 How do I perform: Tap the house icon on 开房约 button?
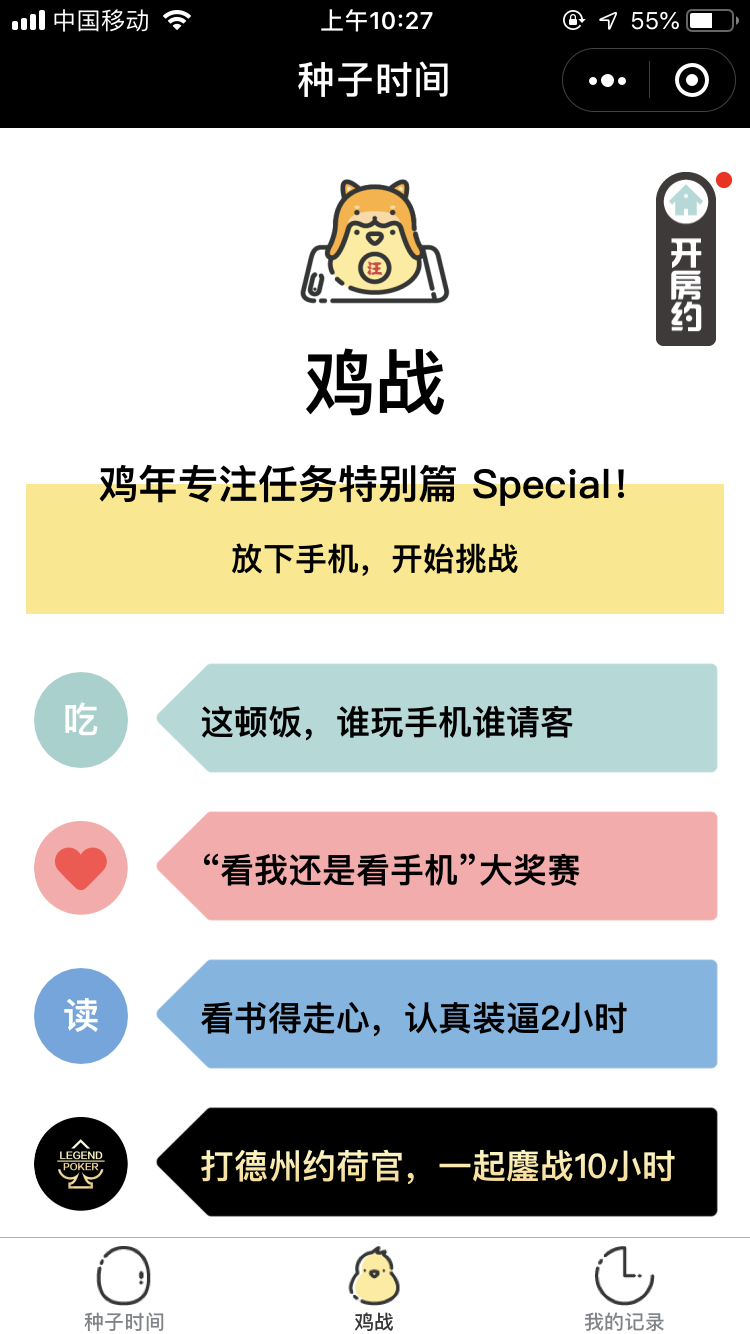tap(686, 201)
